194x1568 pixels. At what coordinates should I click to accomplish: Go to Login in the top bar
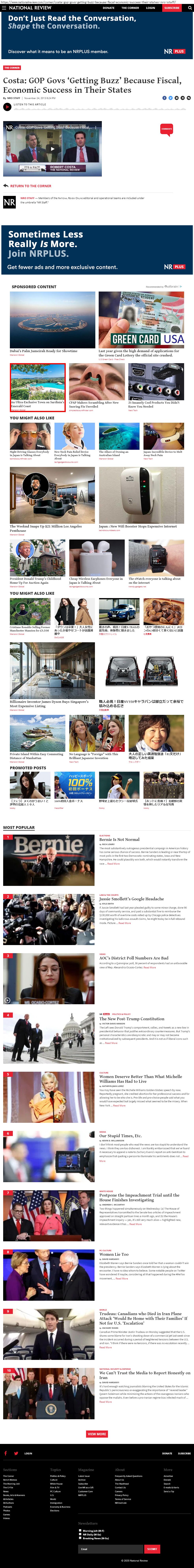click(x=150, y=8)
